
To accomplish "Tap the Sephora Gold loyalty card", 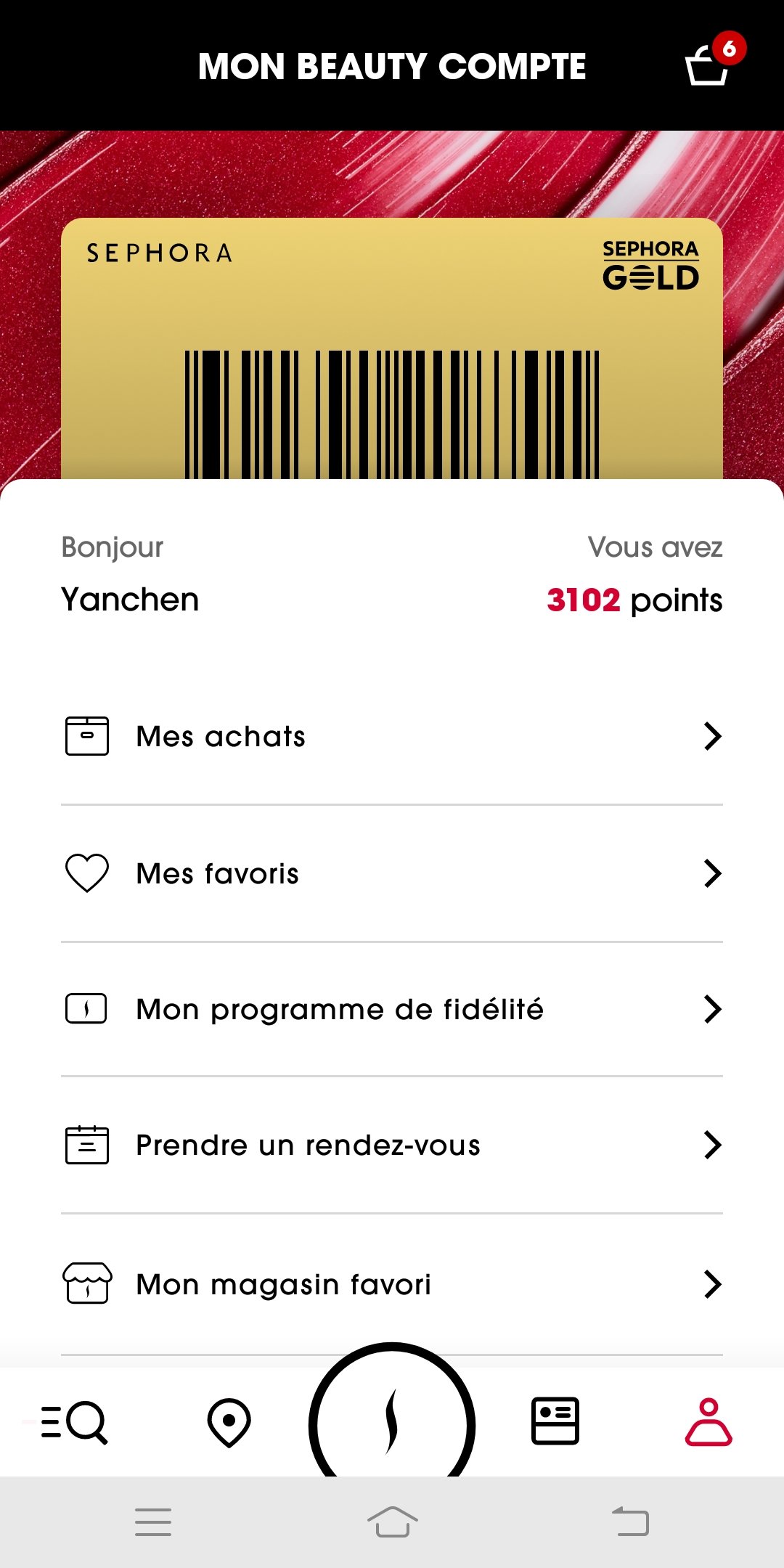I will [x=392, y=348].
